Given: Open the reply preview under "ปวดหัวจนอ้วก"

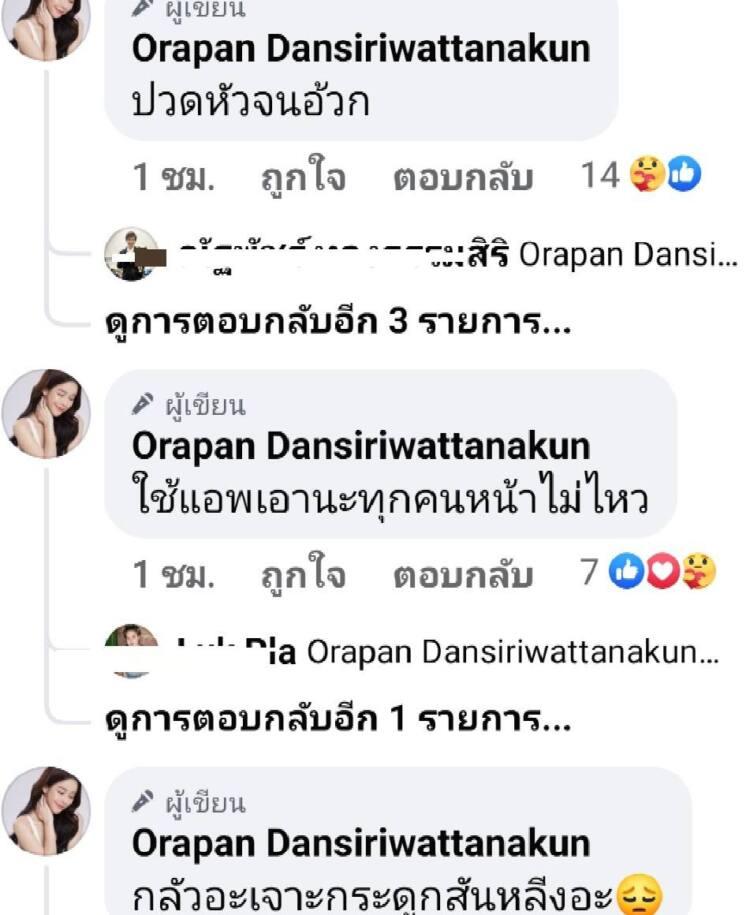Looking at the screenshot, I should [440, 256].
